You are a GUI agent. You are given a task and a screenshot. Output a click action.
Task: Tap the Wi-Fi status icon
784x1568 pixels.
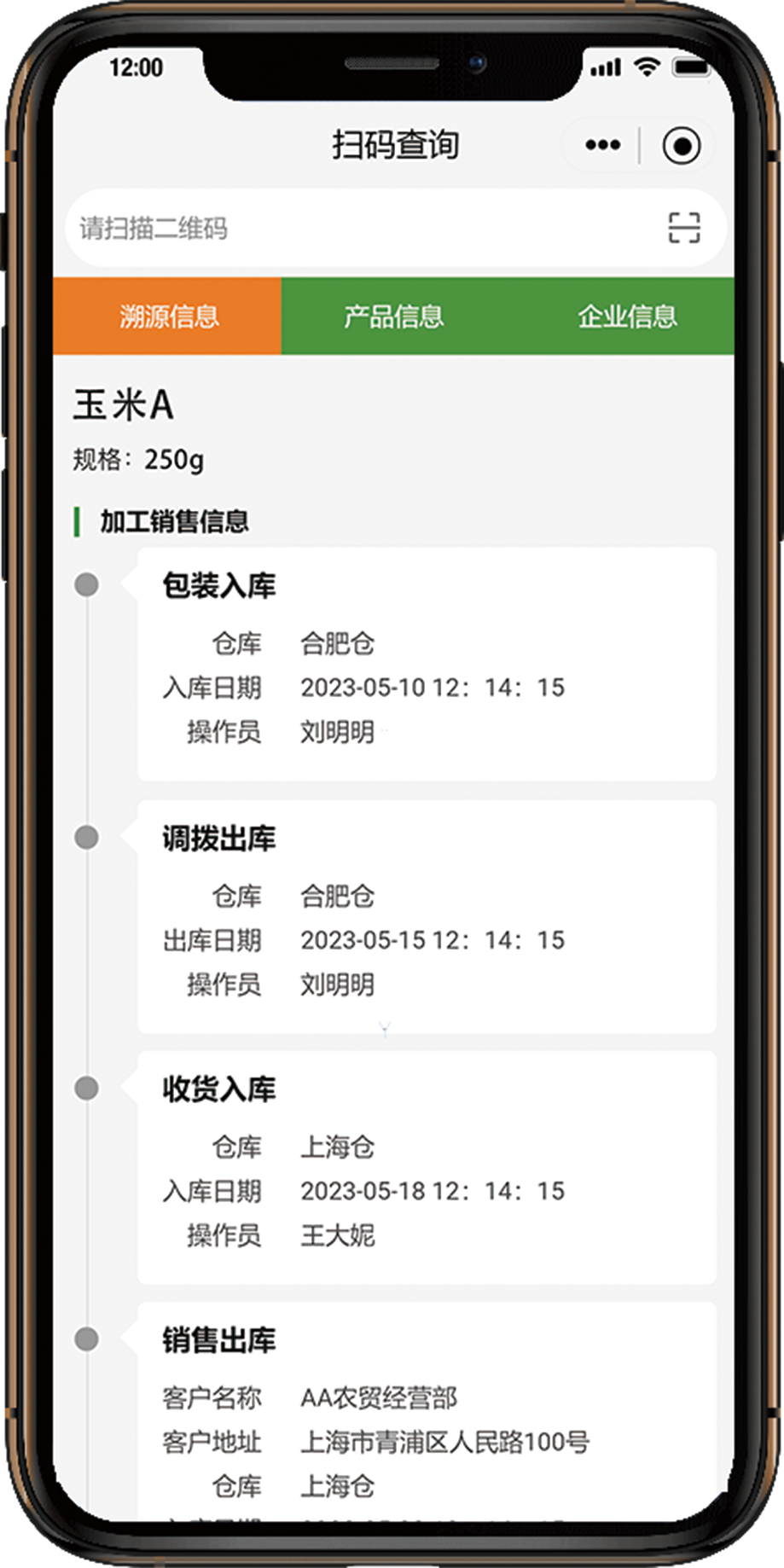[x=648, y=66]
